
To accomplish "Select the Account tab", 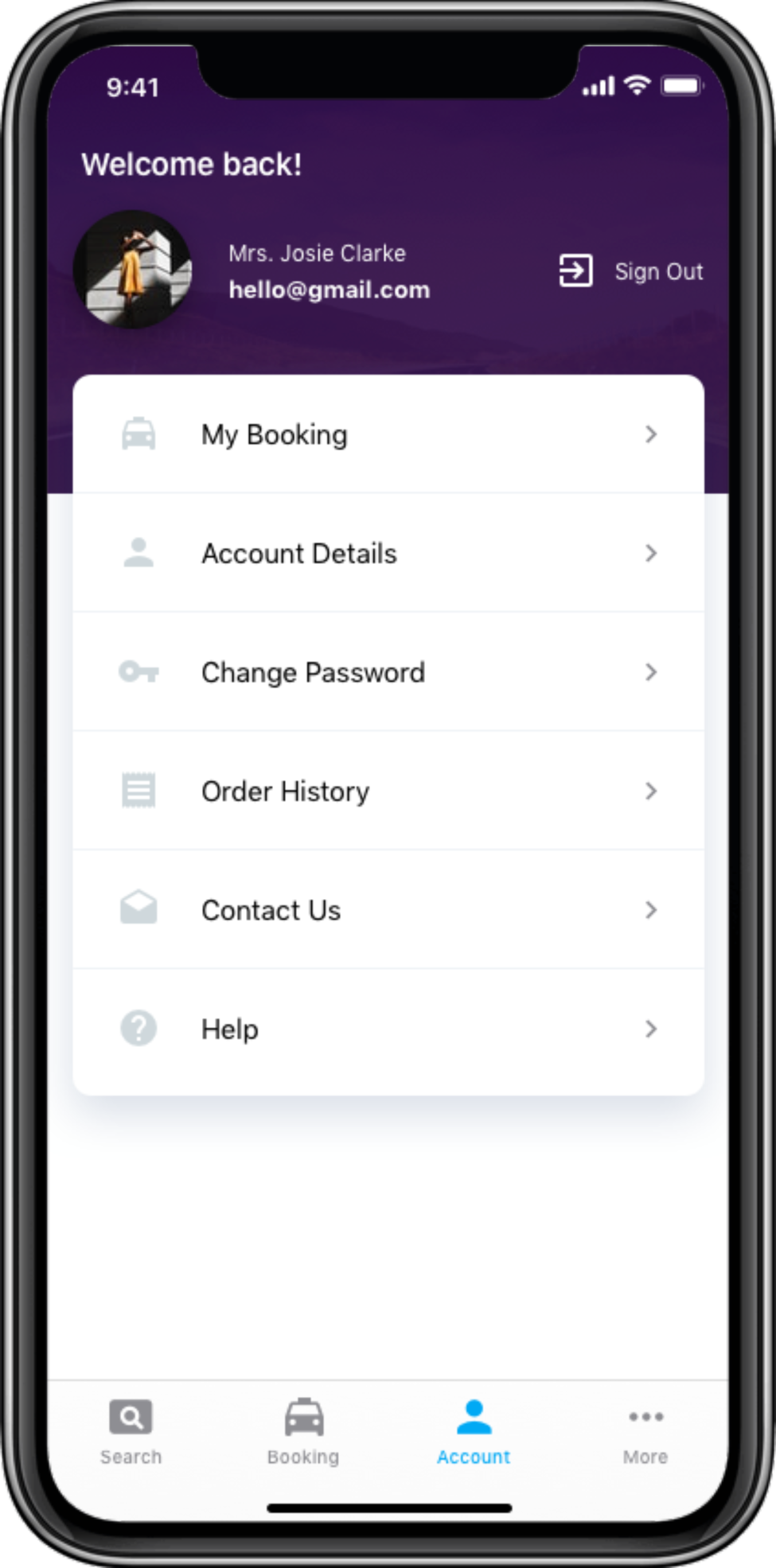I will [474, 1432].
